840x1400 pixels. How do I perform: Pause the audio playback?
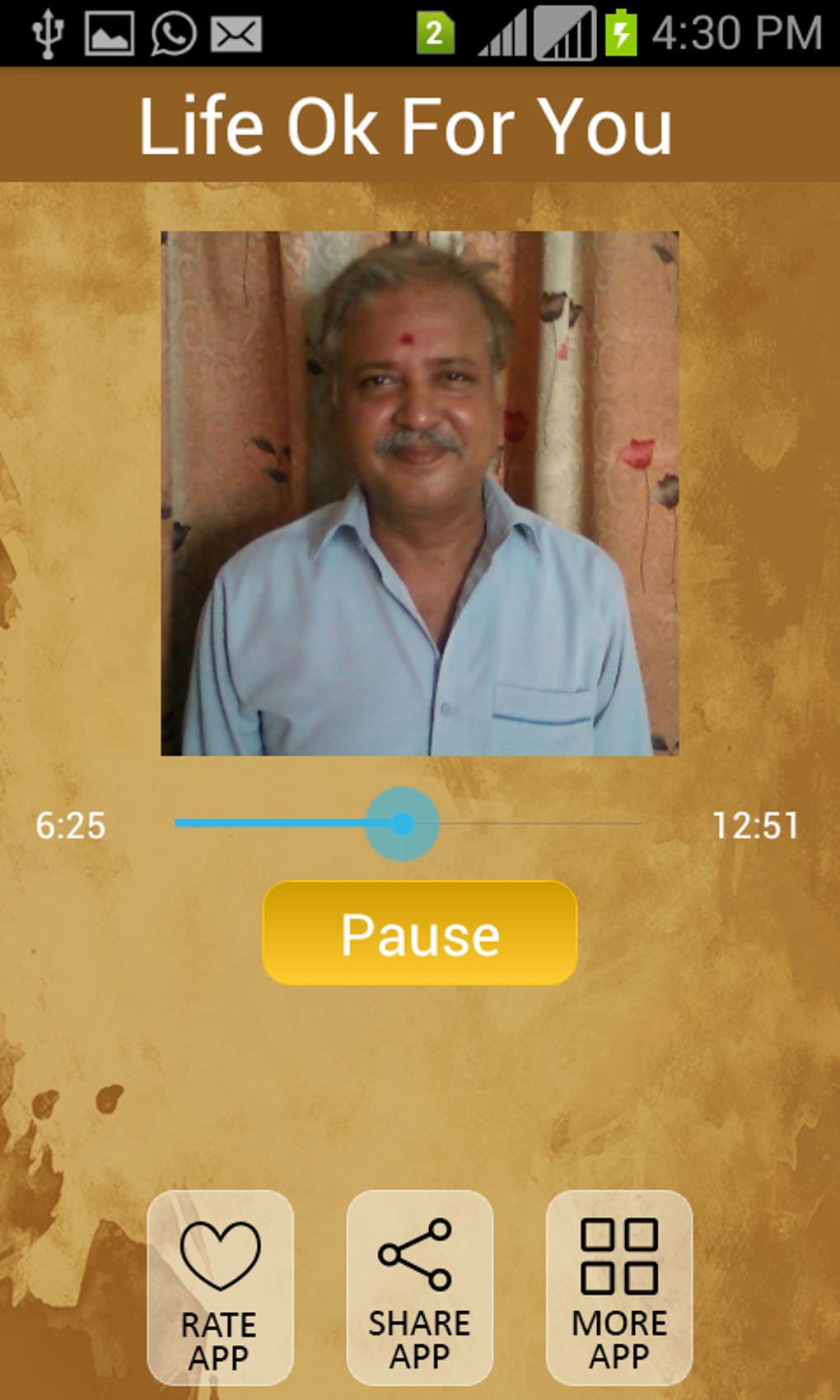pyautogui.click(x=419, y=933)
